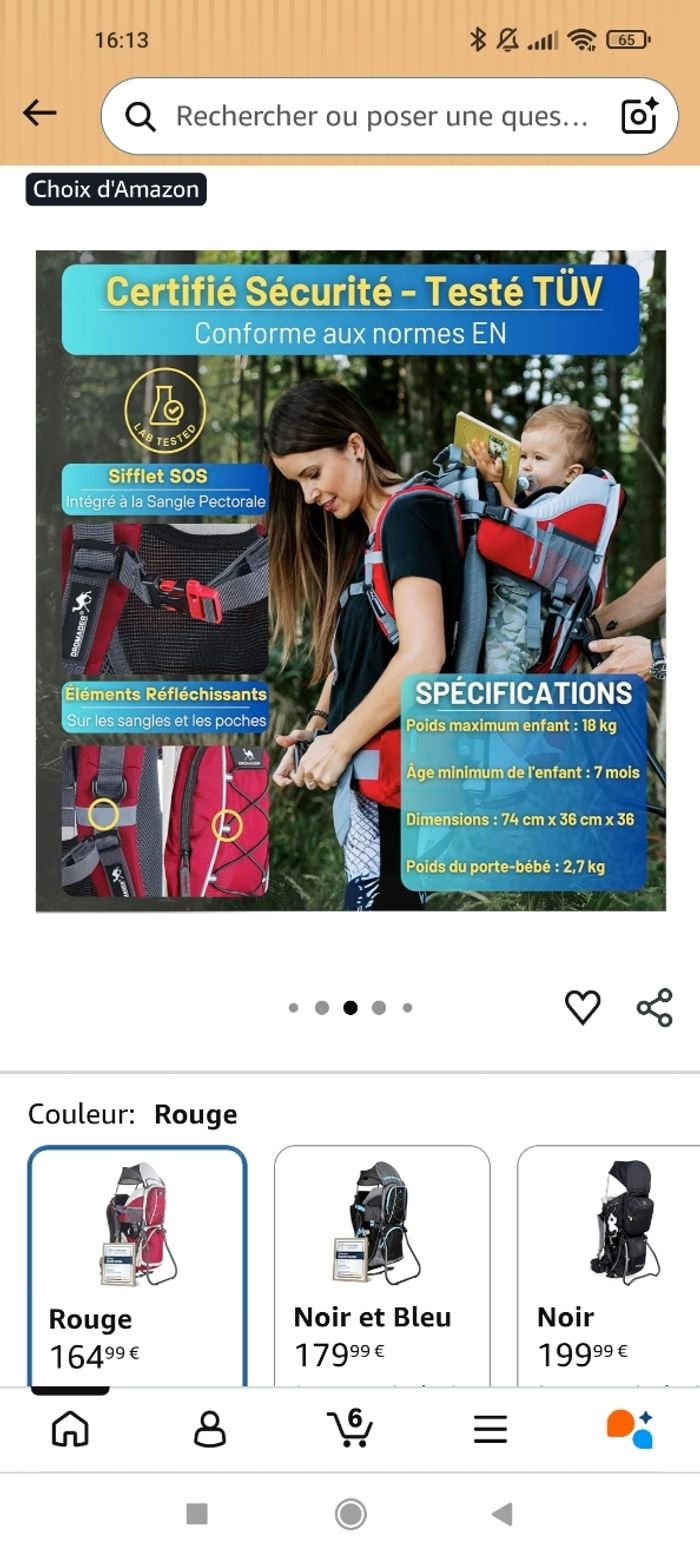700x1556 pixels.
Task: View the cart with 6 items
Action: pyautogui.click(x=350, y=1428)
